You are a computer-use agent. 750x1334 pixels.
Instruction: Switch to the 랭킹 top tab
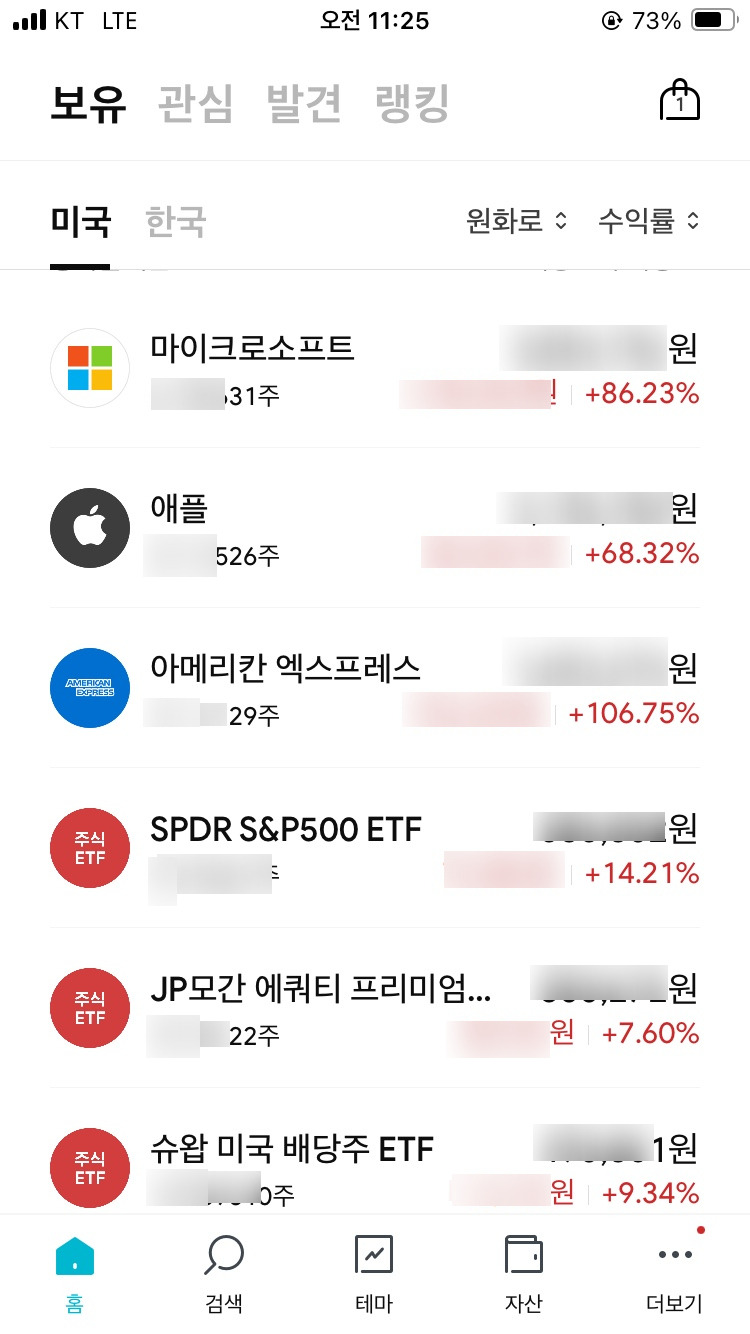click(x=412, y=104)
